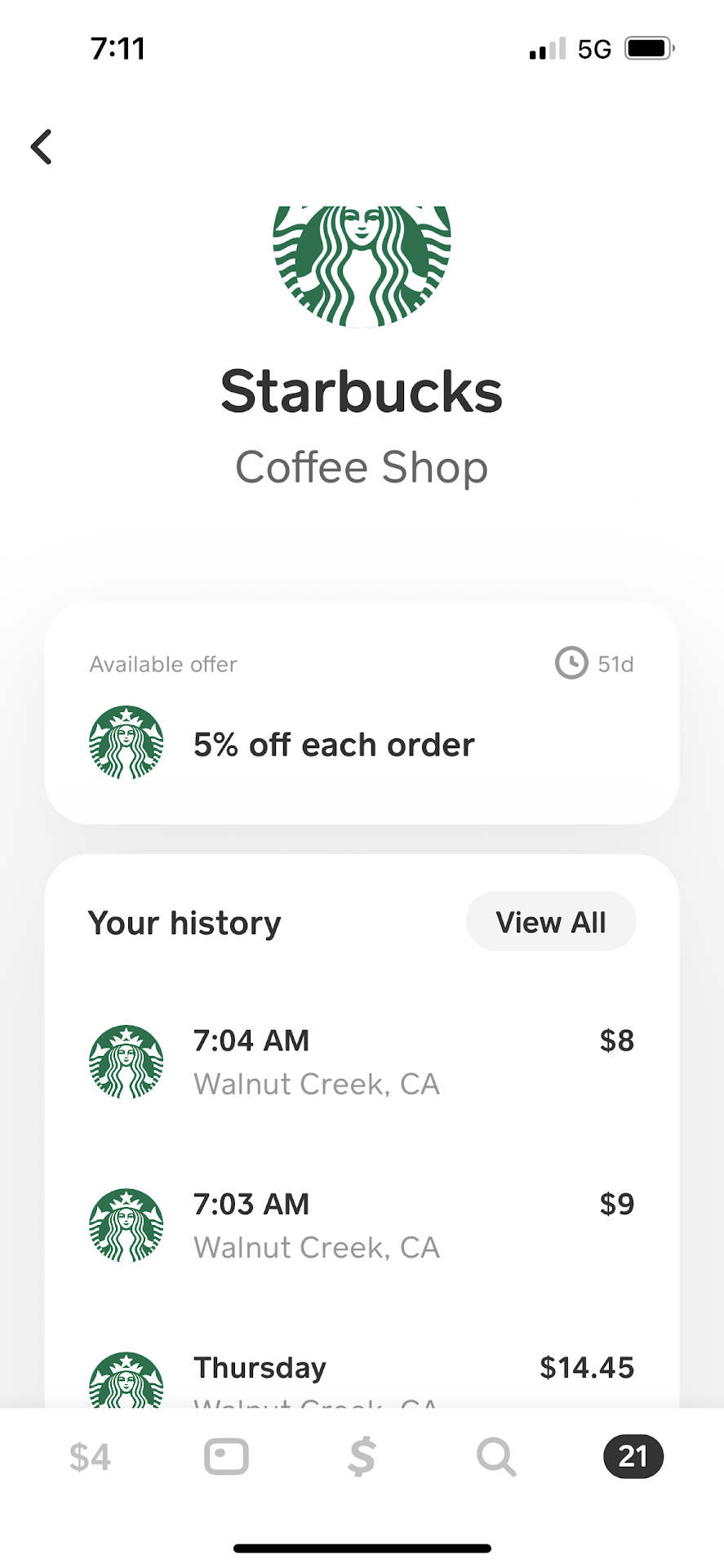The height and width of the screenshot is (1568, 724).
Task: Open the 5% off each order offer
Action: click(362, 744)
